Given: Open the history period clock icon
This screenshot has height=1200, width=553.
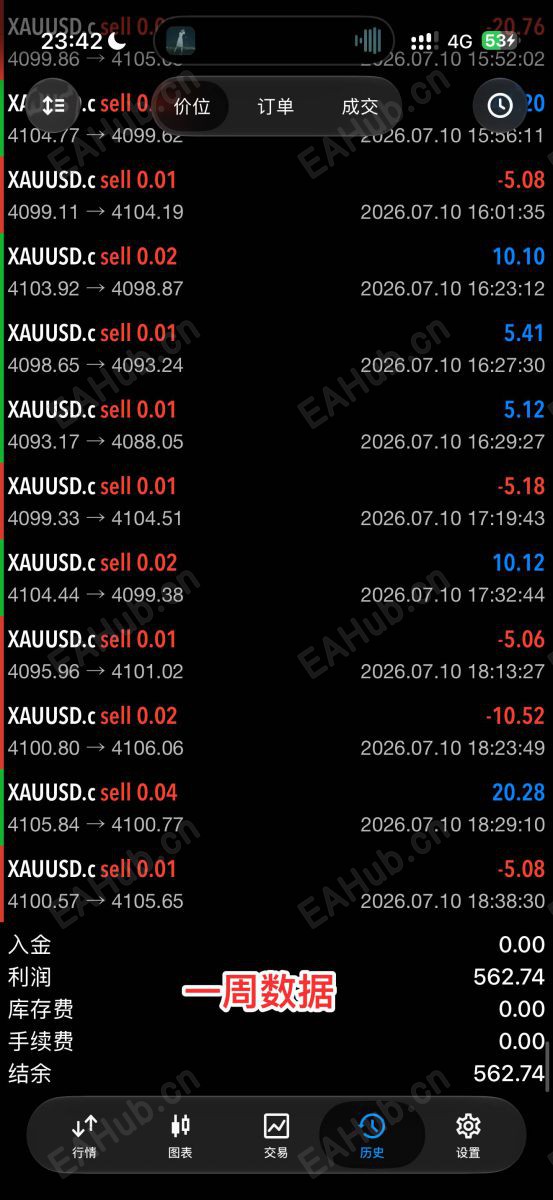Looking at the screenshot, I should click(x=500, y=105).
